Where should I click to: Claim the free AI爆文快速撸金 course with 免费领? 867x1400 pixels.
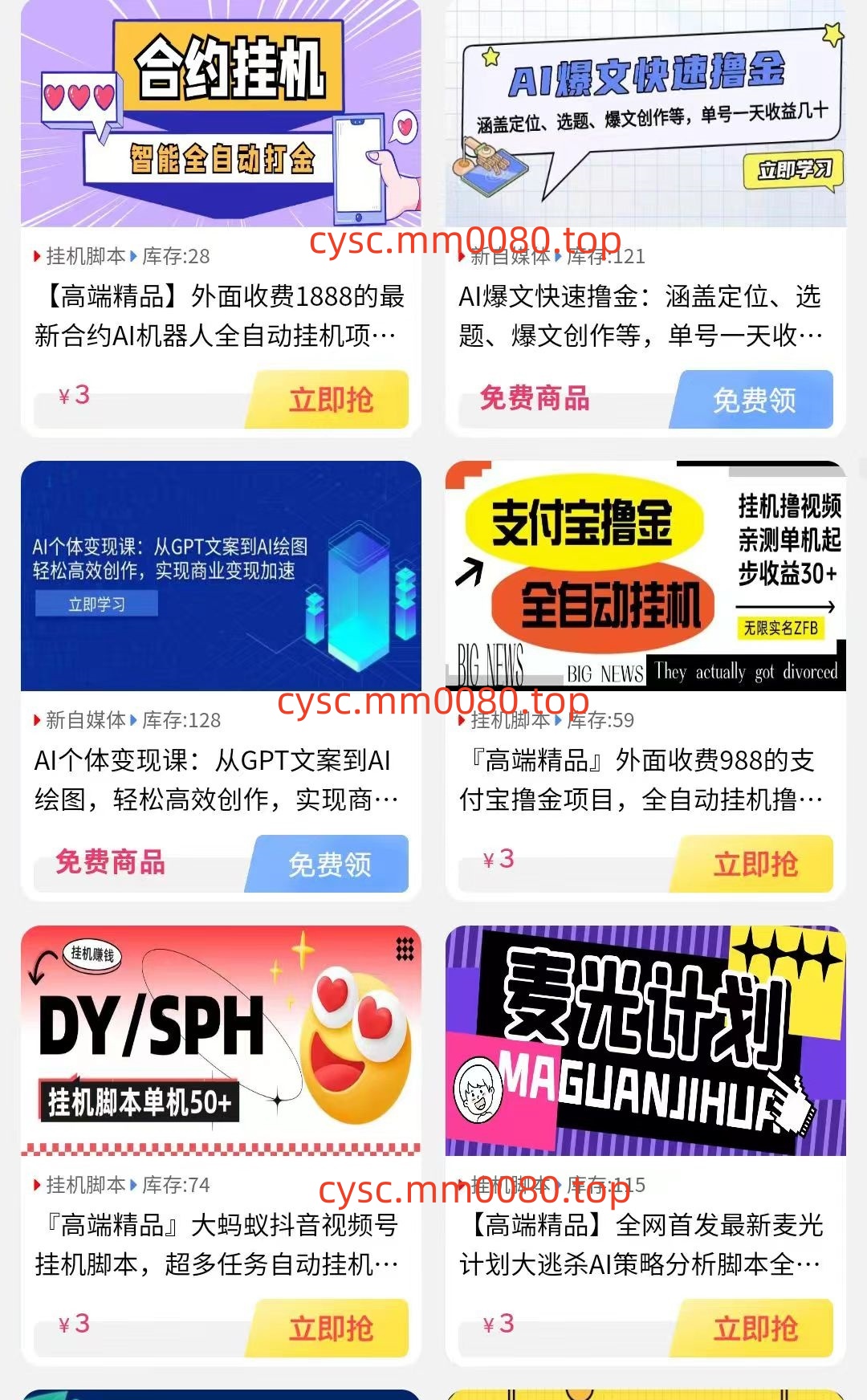point(754,399)
